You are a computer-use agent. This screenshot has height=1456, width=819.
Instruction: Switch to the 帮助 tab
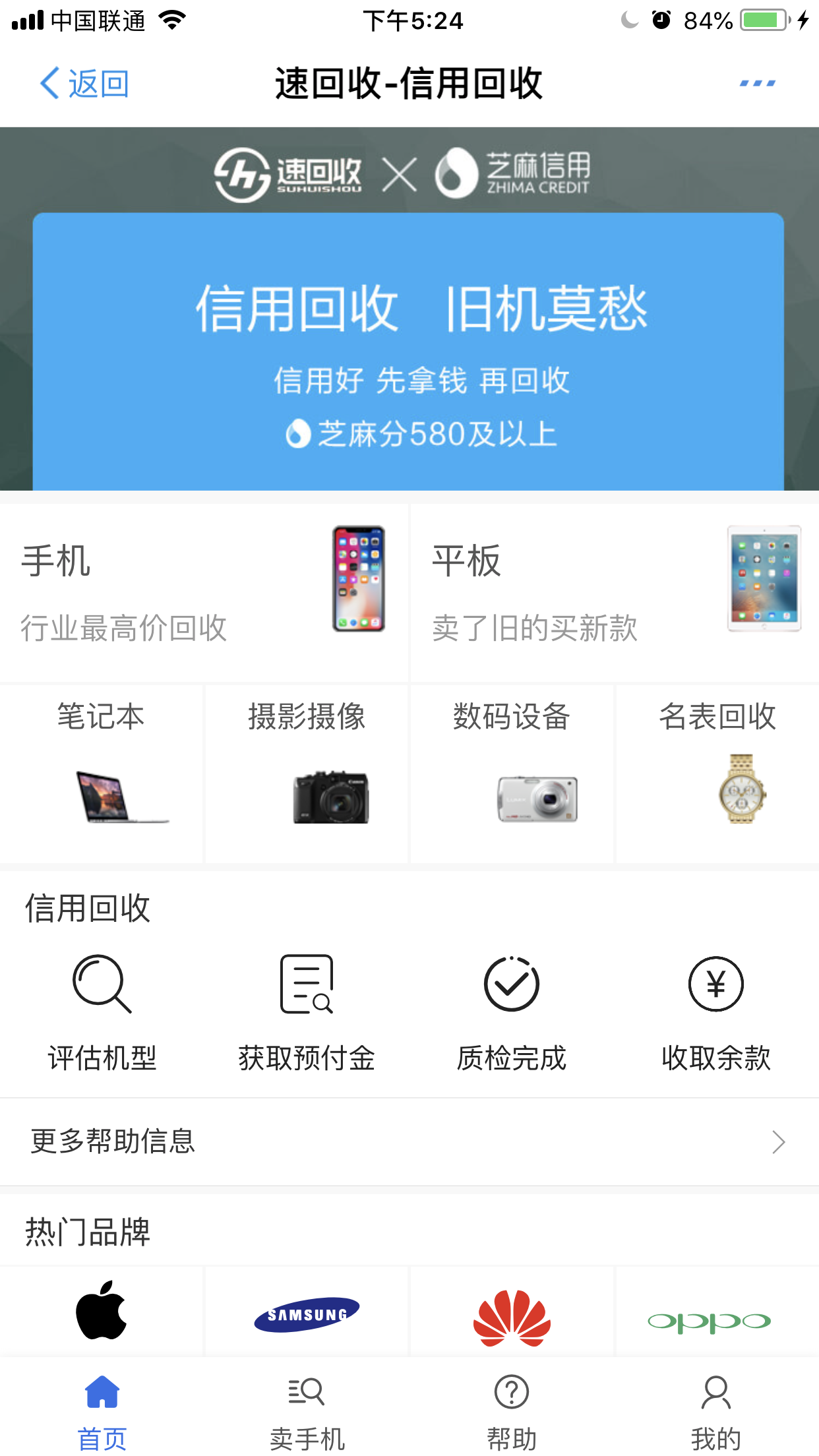512,1411
